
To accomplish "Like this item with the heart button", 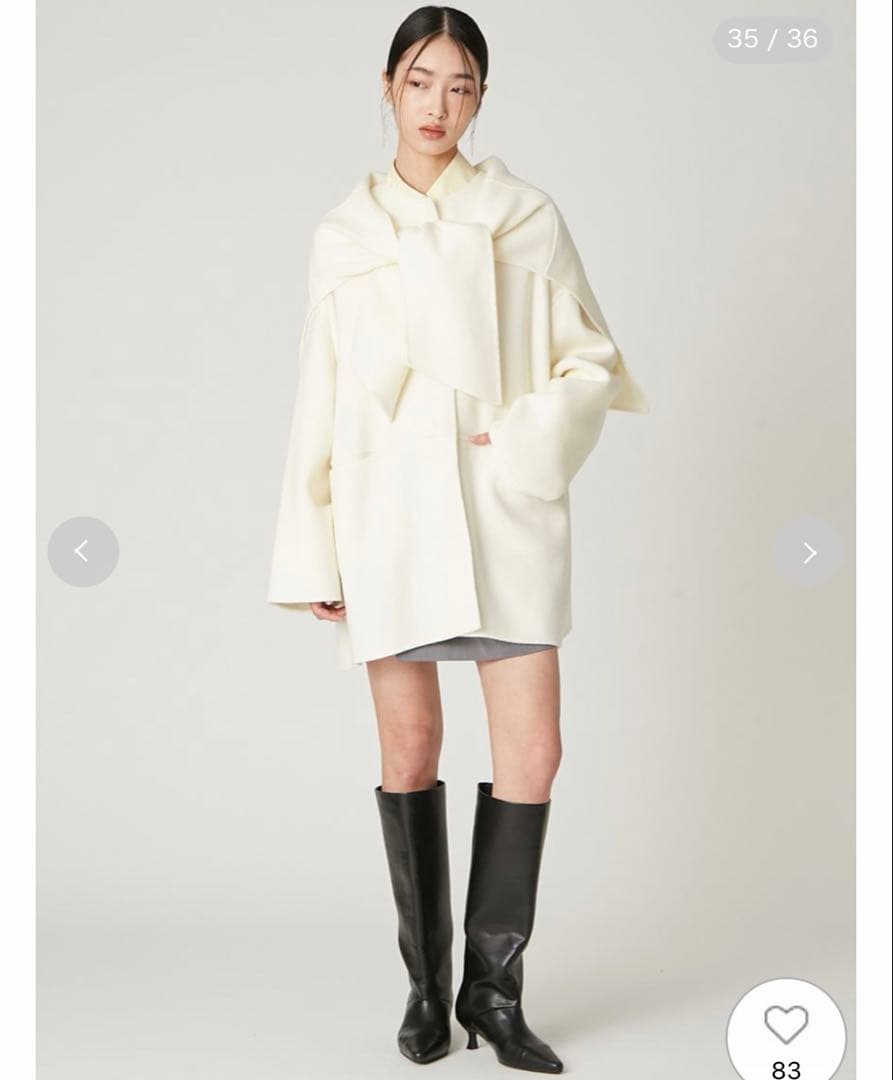I will tap(785, 1026).
